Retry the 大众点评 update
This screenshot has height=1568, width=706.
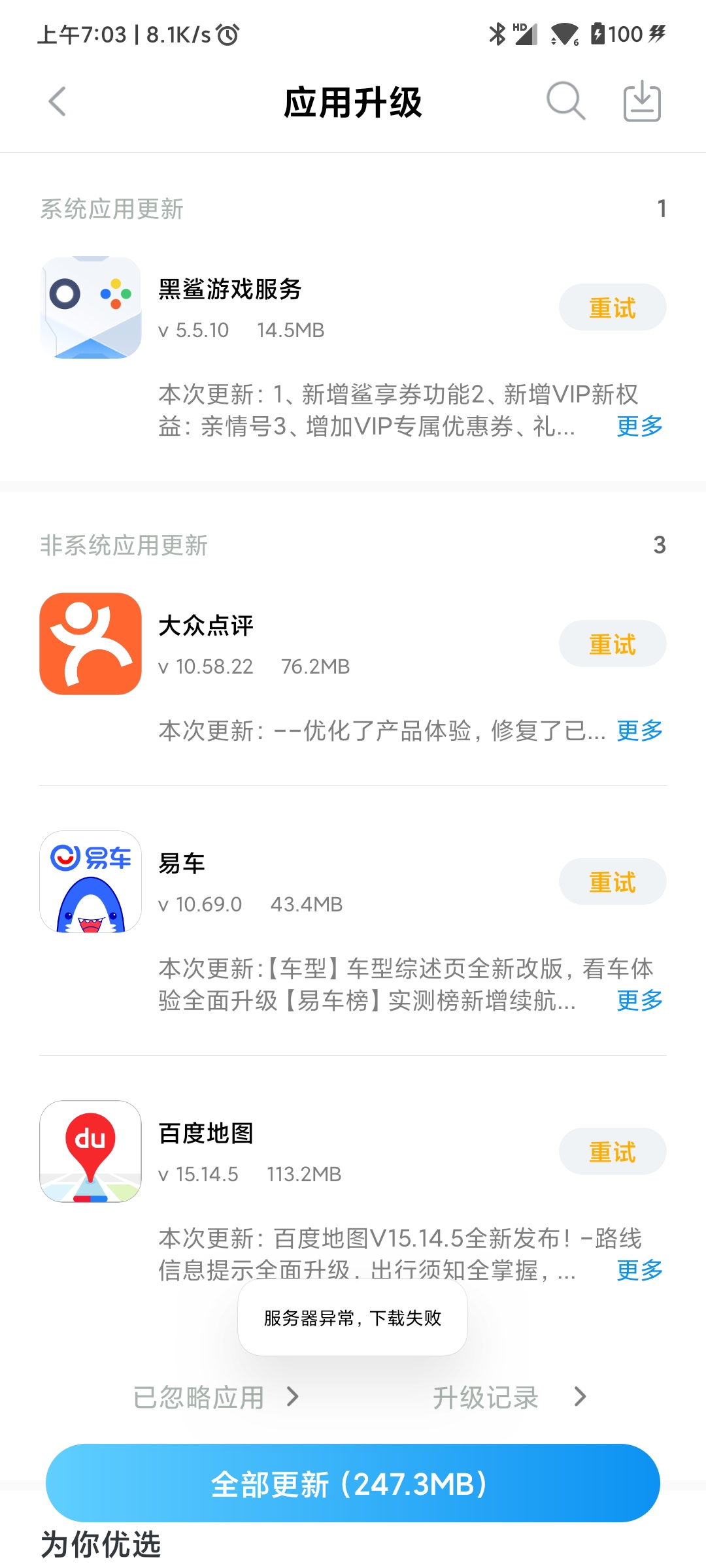pos(613,644)
